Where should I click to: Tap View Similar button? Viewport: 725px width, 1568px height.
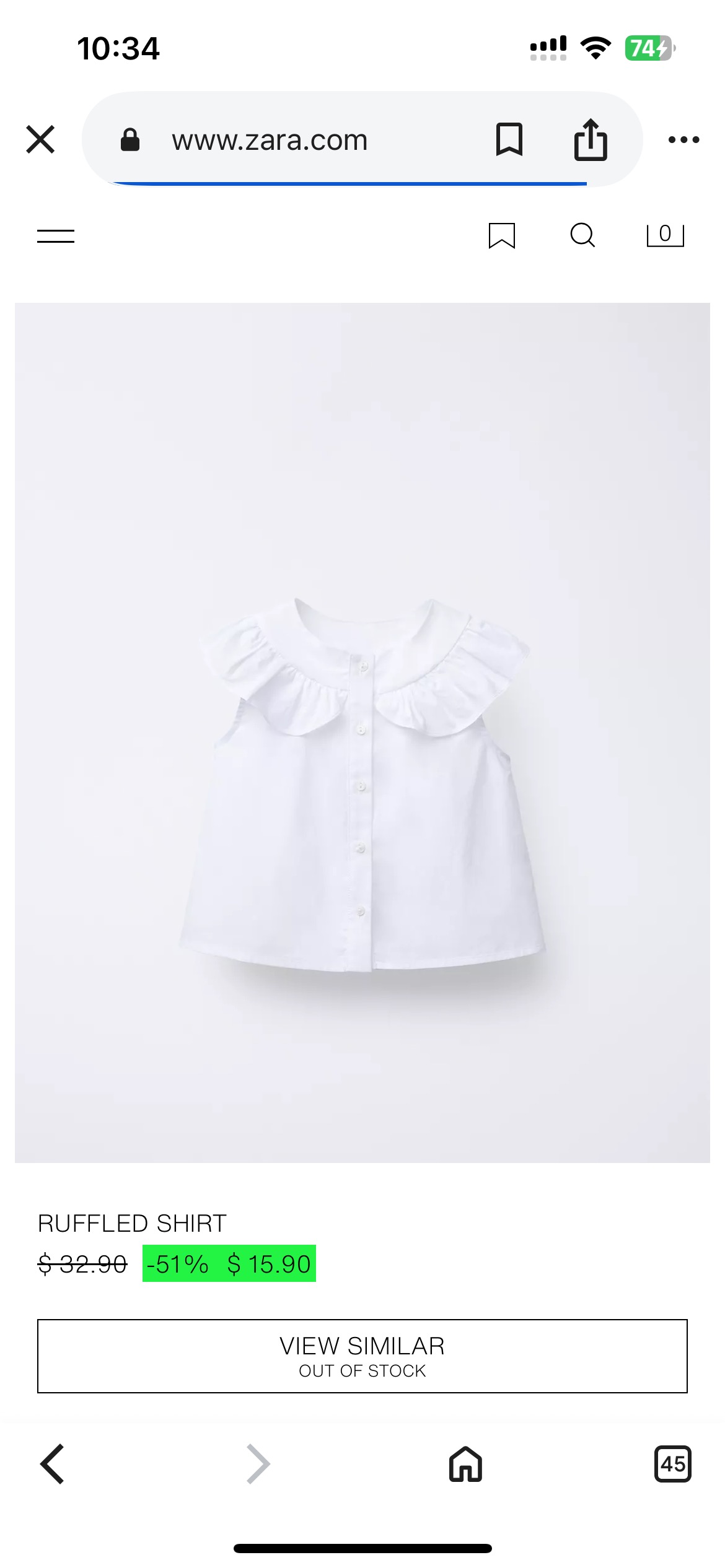[x=362, y=1356]
